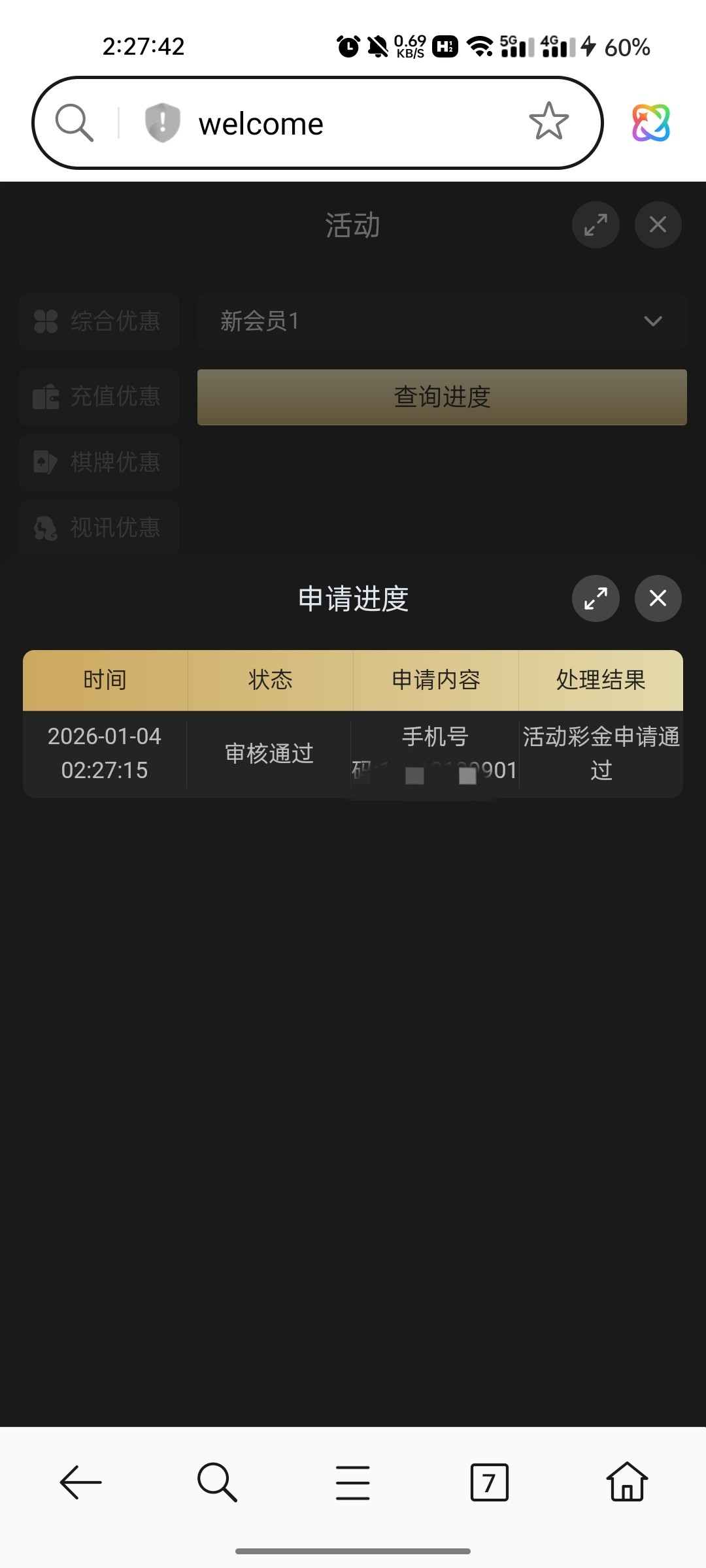The width and height of the screenshot is (706, 1568).
Task: Open the colorful AI assistant icon
Action: click(650, 123)
